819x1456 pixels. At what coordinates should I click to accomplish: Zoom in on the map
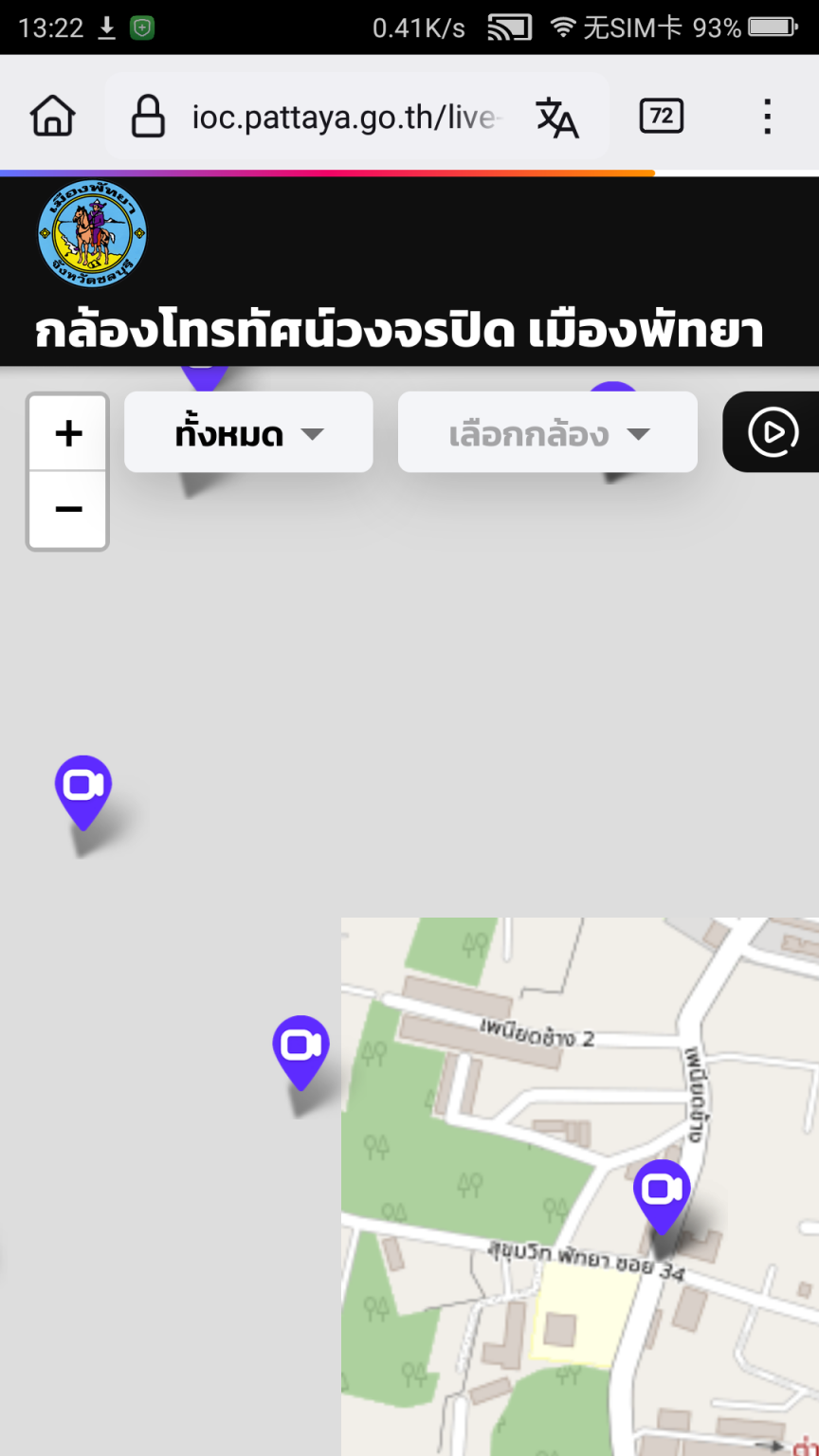tap(68, 433)
